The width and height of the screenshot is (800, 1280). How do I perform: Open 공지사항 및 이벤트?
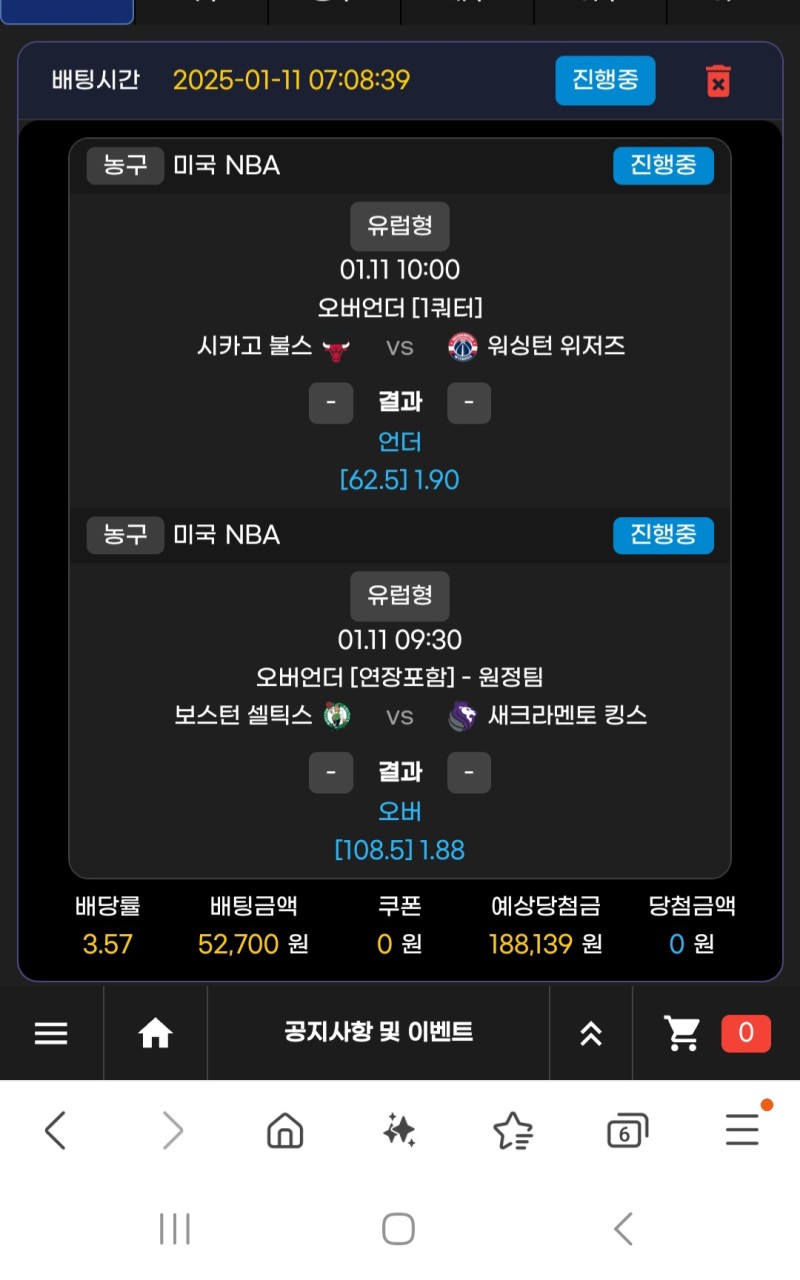[x=378, y=1032]
